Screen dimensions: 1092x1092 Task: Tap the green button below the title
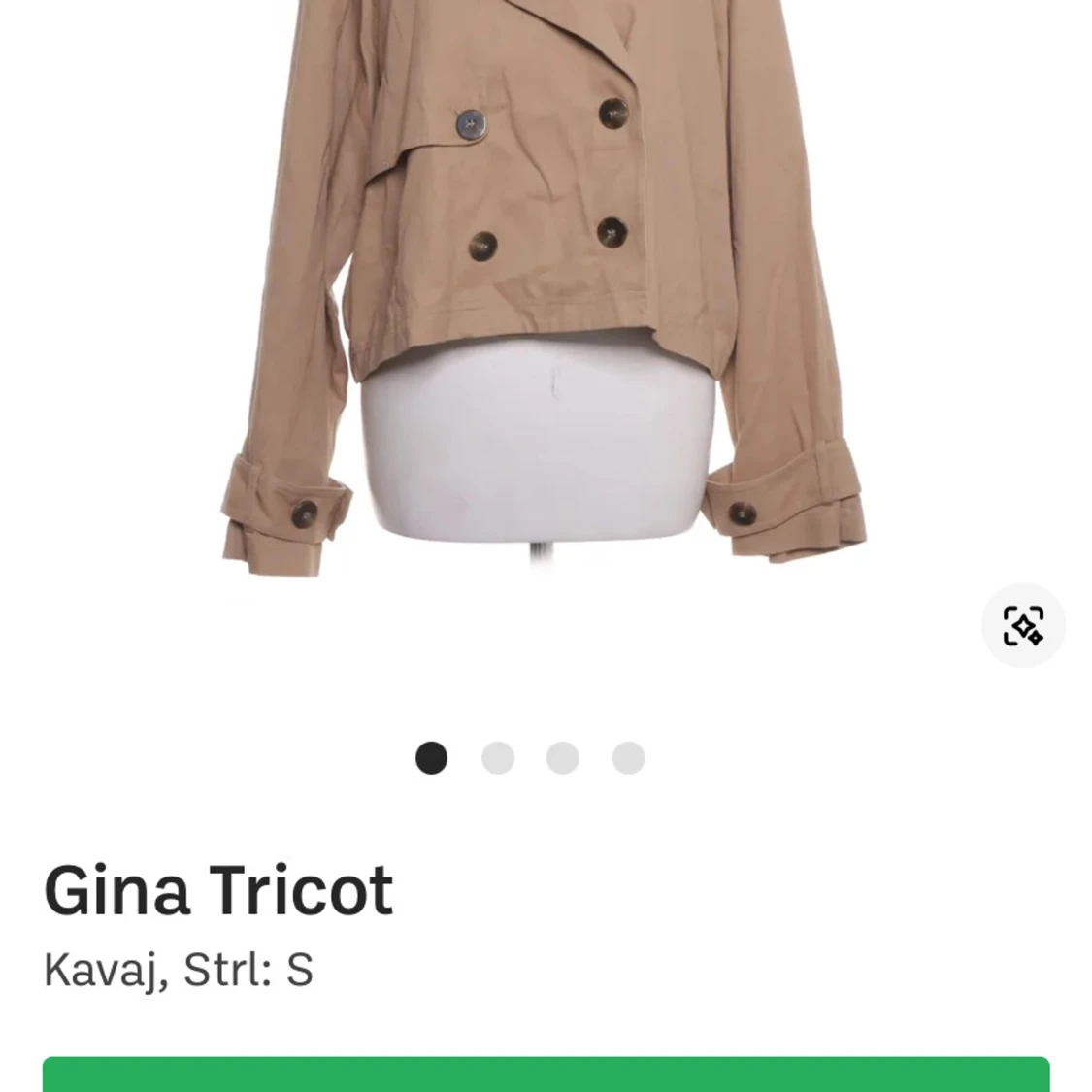[546, 1075]
